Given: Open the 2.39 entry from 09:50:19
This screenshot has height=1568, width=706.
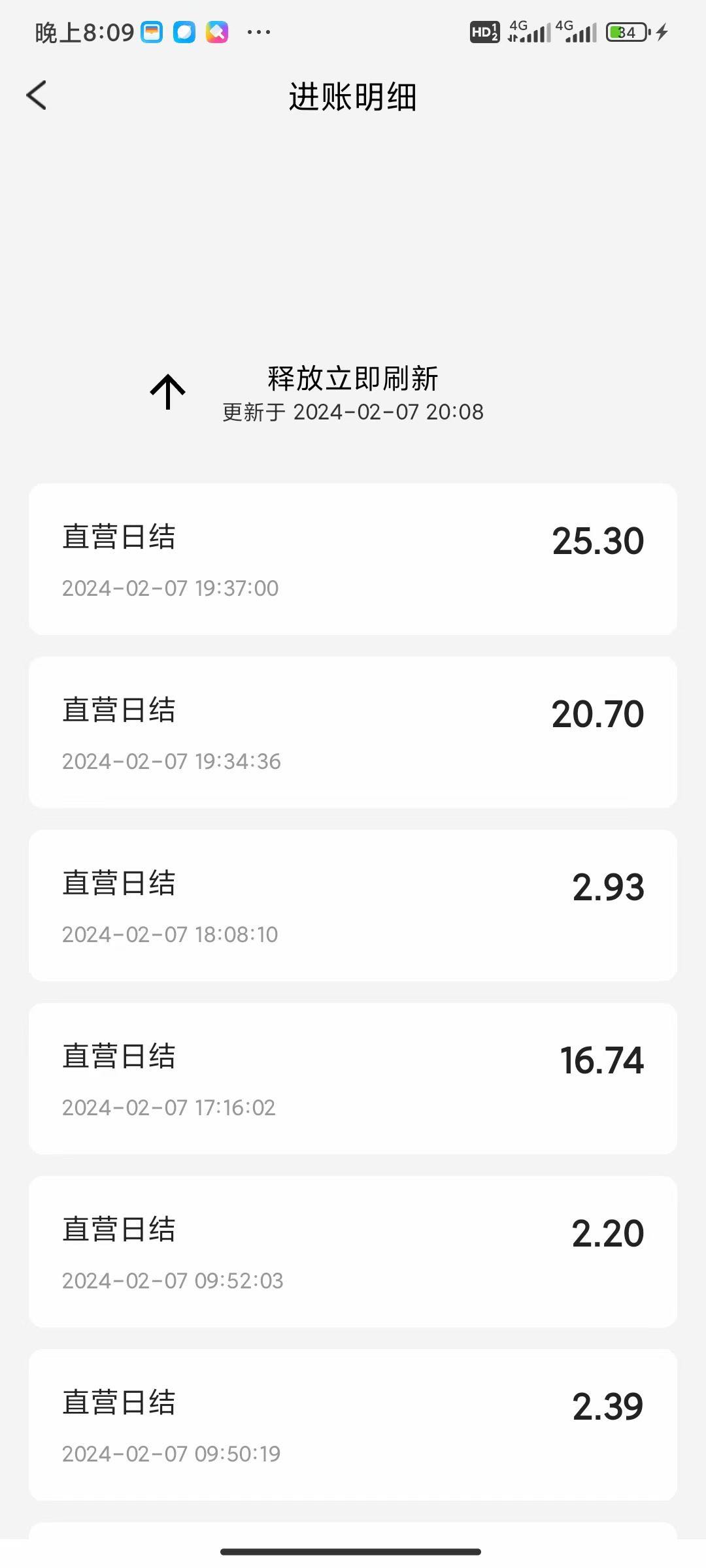Looking at the screenshot, I should pyautogui.click(x=353, y=1425).
